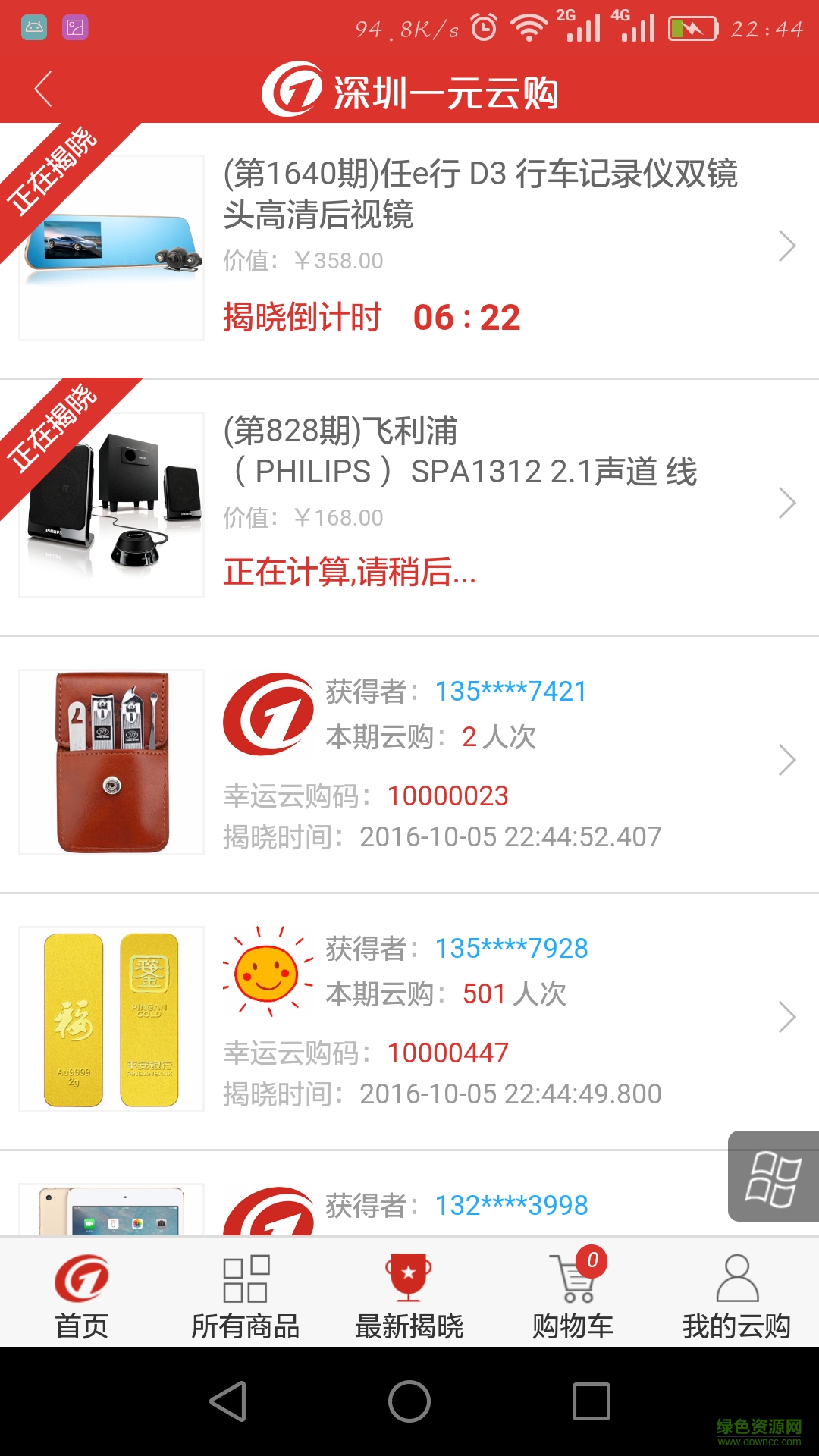This screenshot has height=1456, width=819.
Task: Expand details of the 任e行 D3 行车记录仪 item
Action: [785, 246]
